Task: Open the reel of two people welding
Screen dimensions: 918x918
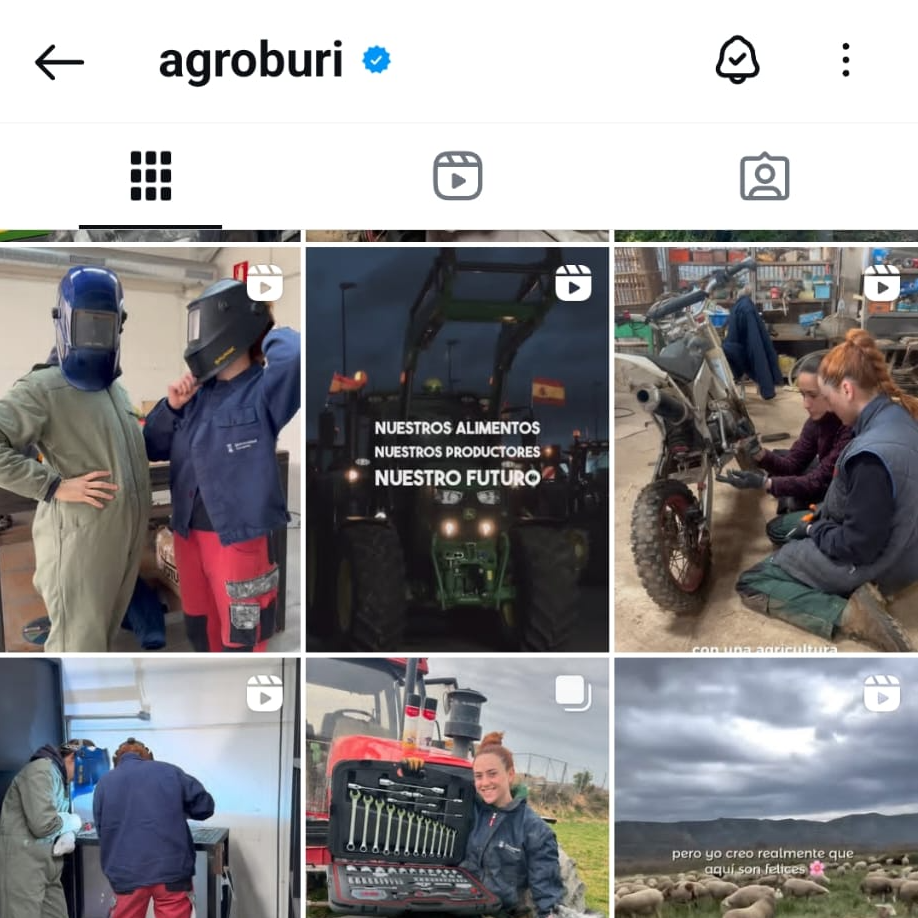Action: point(150,787)
